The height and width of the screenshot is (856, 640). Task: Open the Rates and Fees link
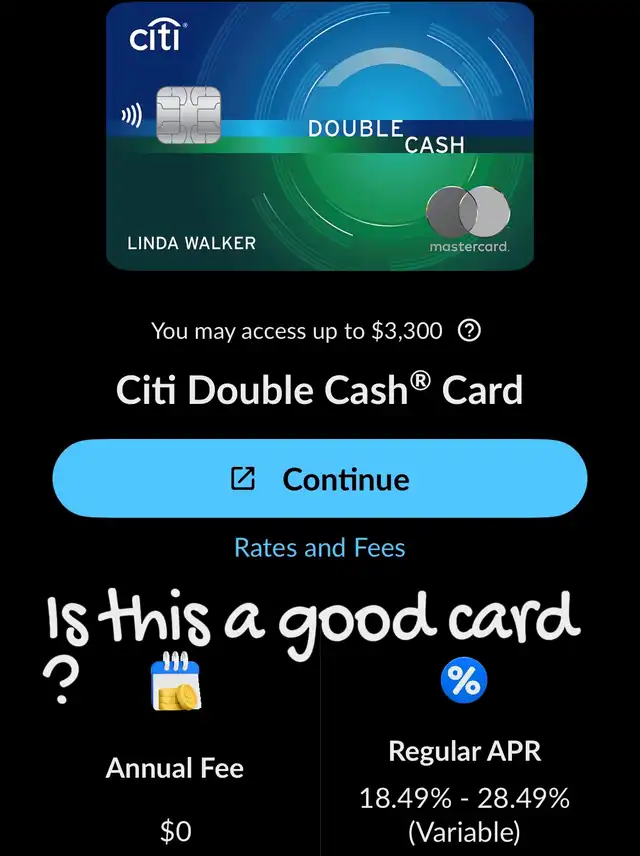pos(320,548)
